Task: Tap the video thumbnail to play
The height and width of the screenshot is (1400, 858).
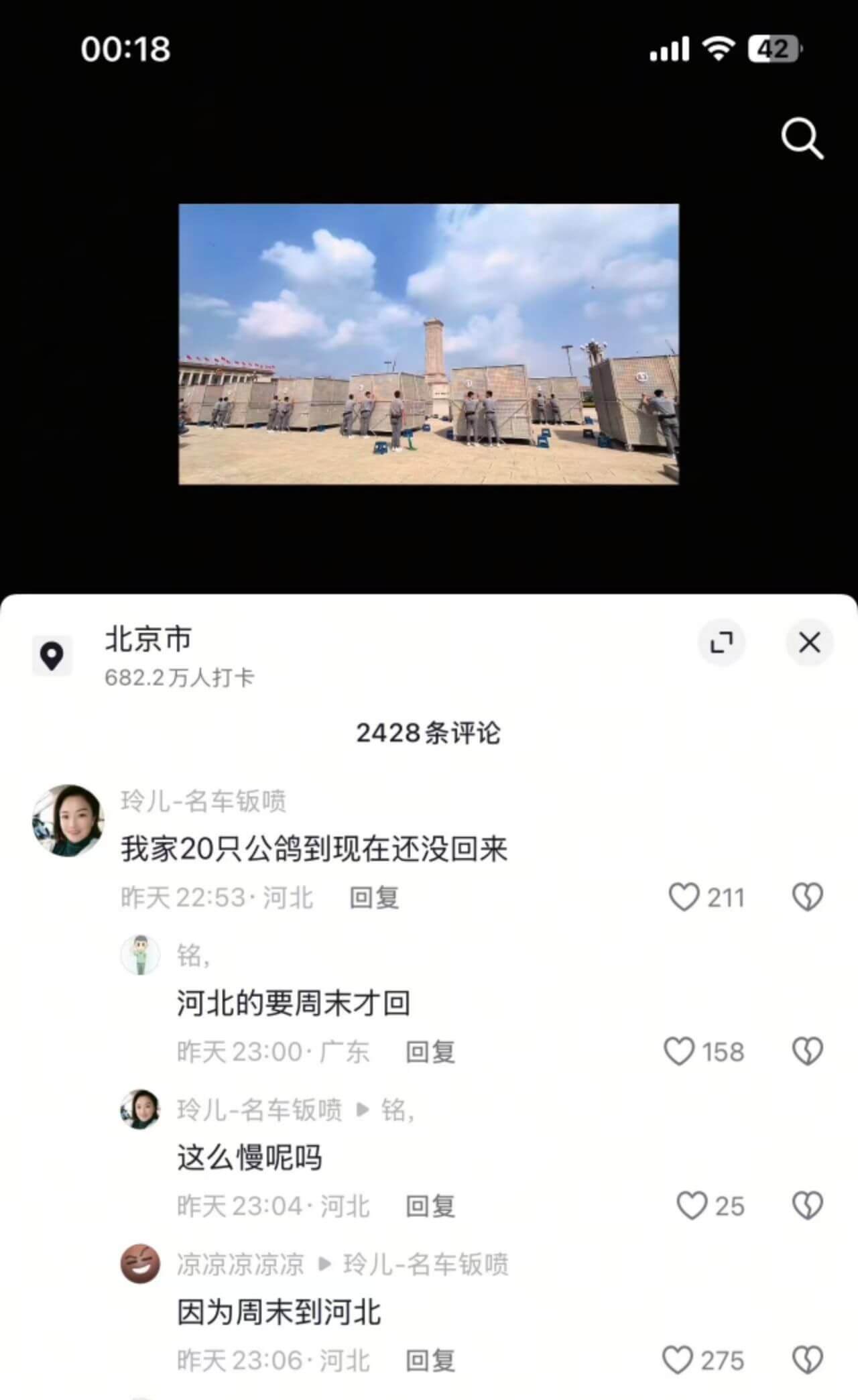Action: tap(429, 344)
